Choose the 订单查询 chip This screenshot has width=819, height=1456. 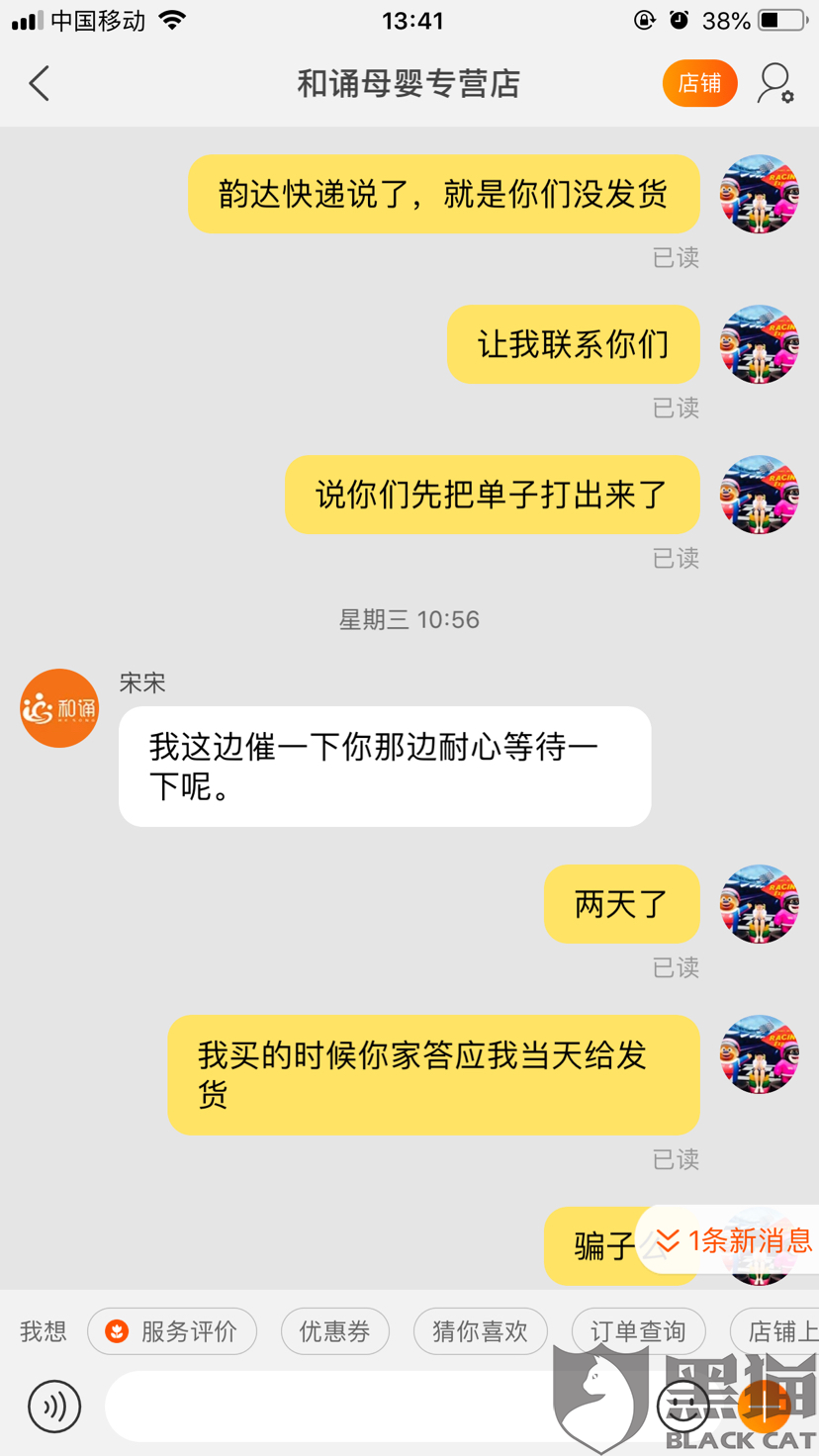point(639,1331)
